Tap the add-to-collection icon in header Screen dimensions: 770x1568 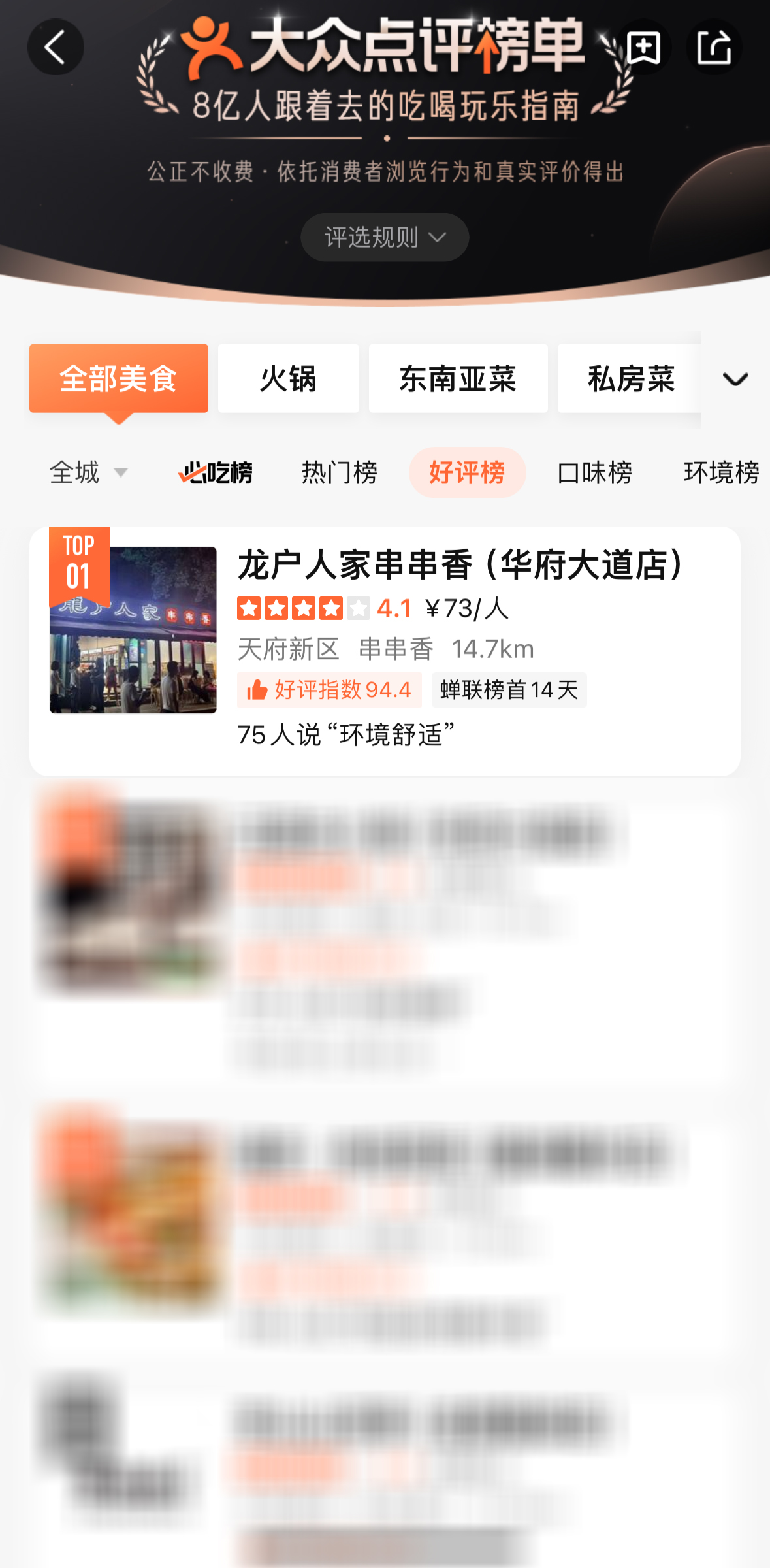(x=643, y=47)
